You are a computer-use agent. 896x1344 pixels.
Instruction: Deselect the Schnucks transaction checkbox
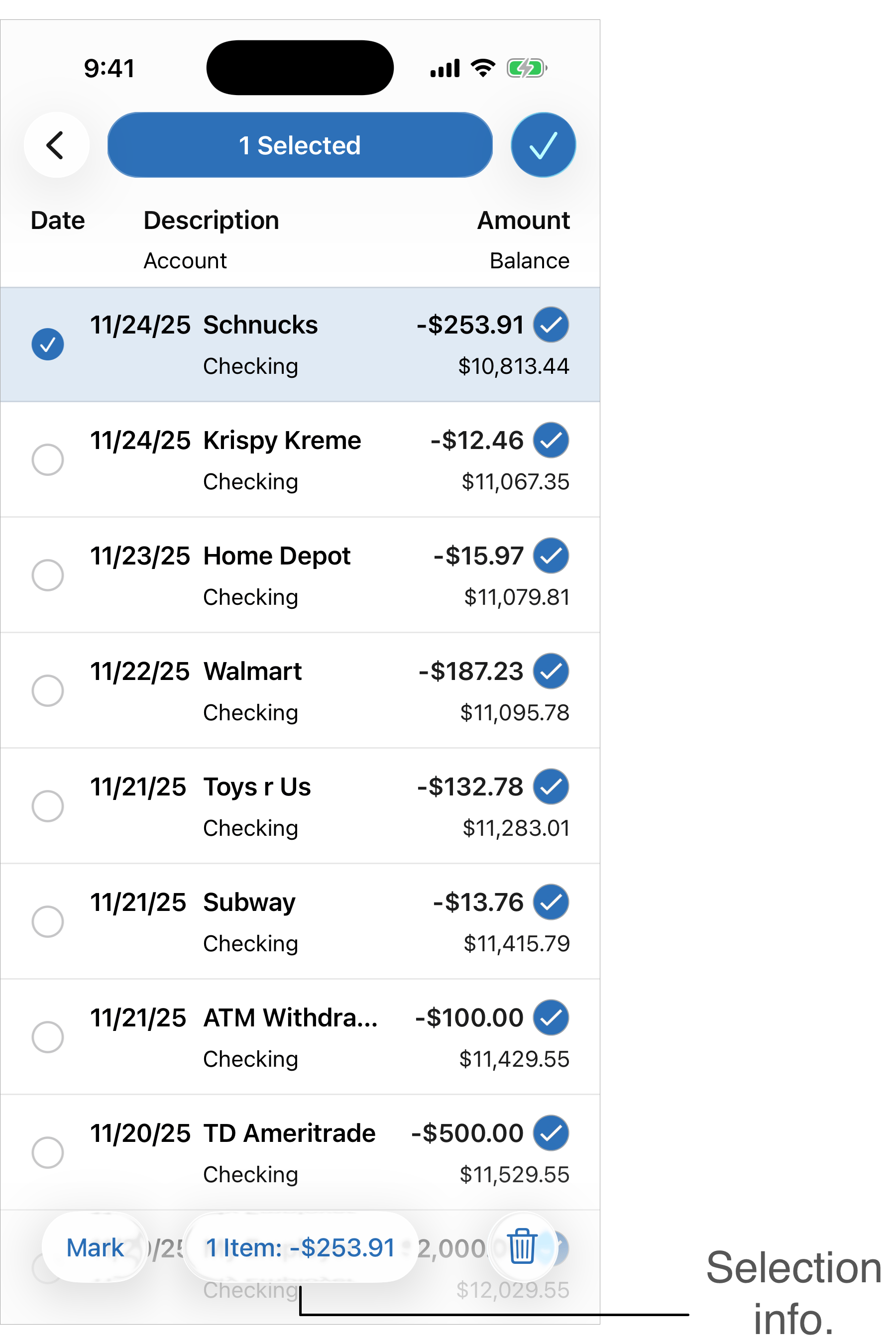coord(47,344)
